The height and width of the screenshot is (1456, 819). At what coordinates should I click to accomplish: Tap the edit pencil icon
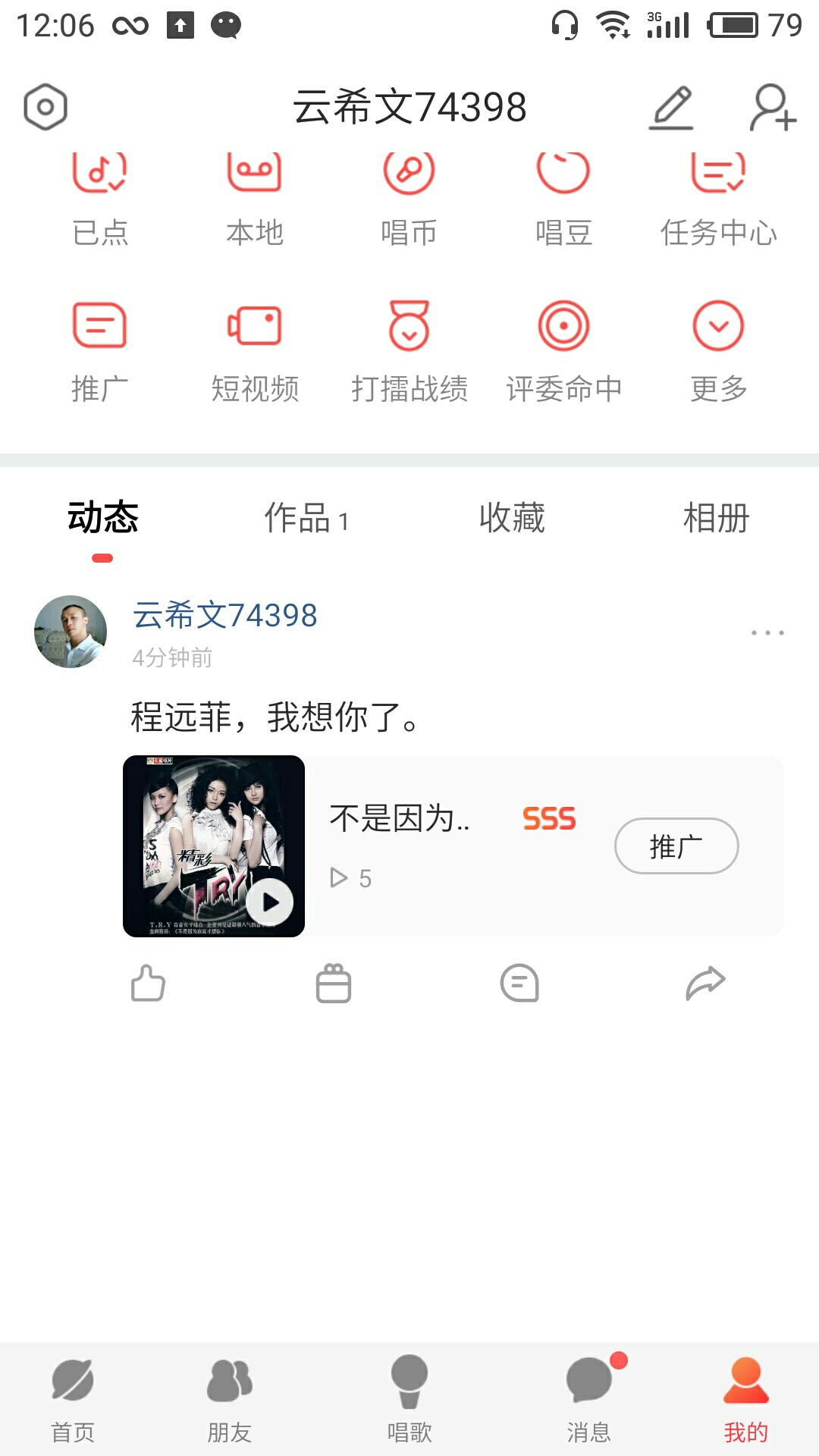[x=672, y=107]
